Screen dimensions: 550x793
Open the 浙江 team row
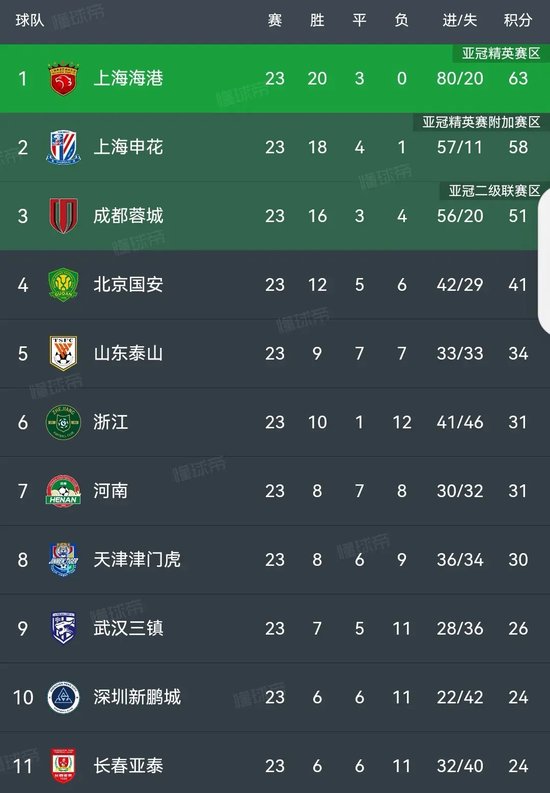tap(275, 422)
